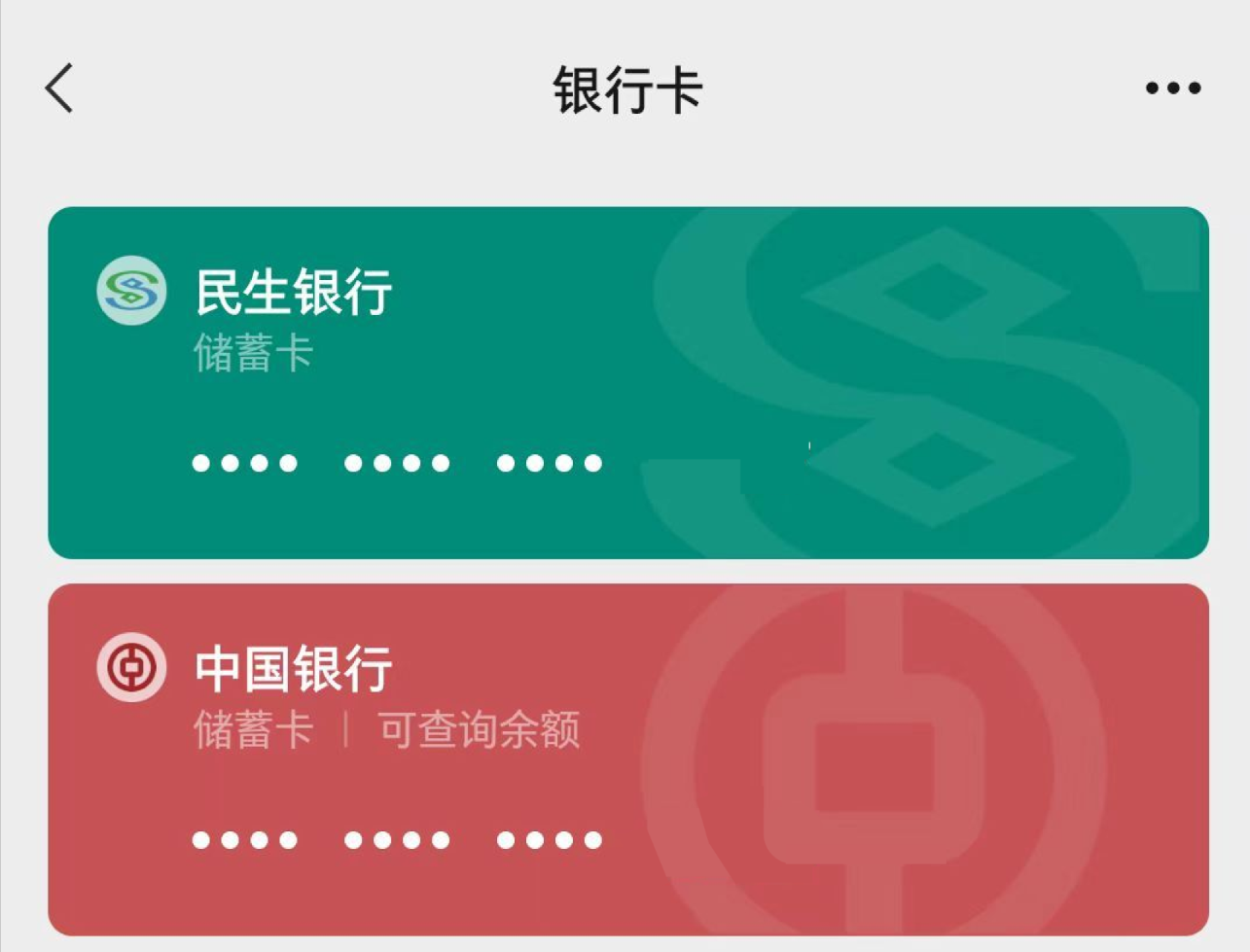Open the 民生银行 savings card
The width and height of the screenshot is (1250, 952).
point(627,382)
